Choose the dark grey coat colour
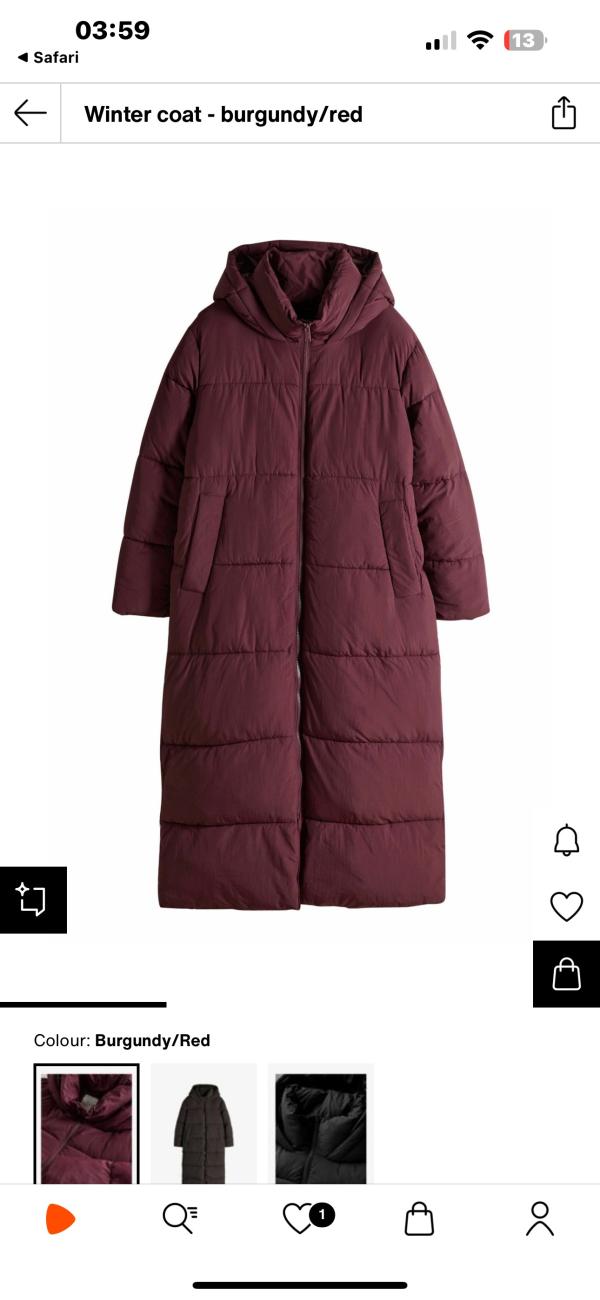 204,1124
